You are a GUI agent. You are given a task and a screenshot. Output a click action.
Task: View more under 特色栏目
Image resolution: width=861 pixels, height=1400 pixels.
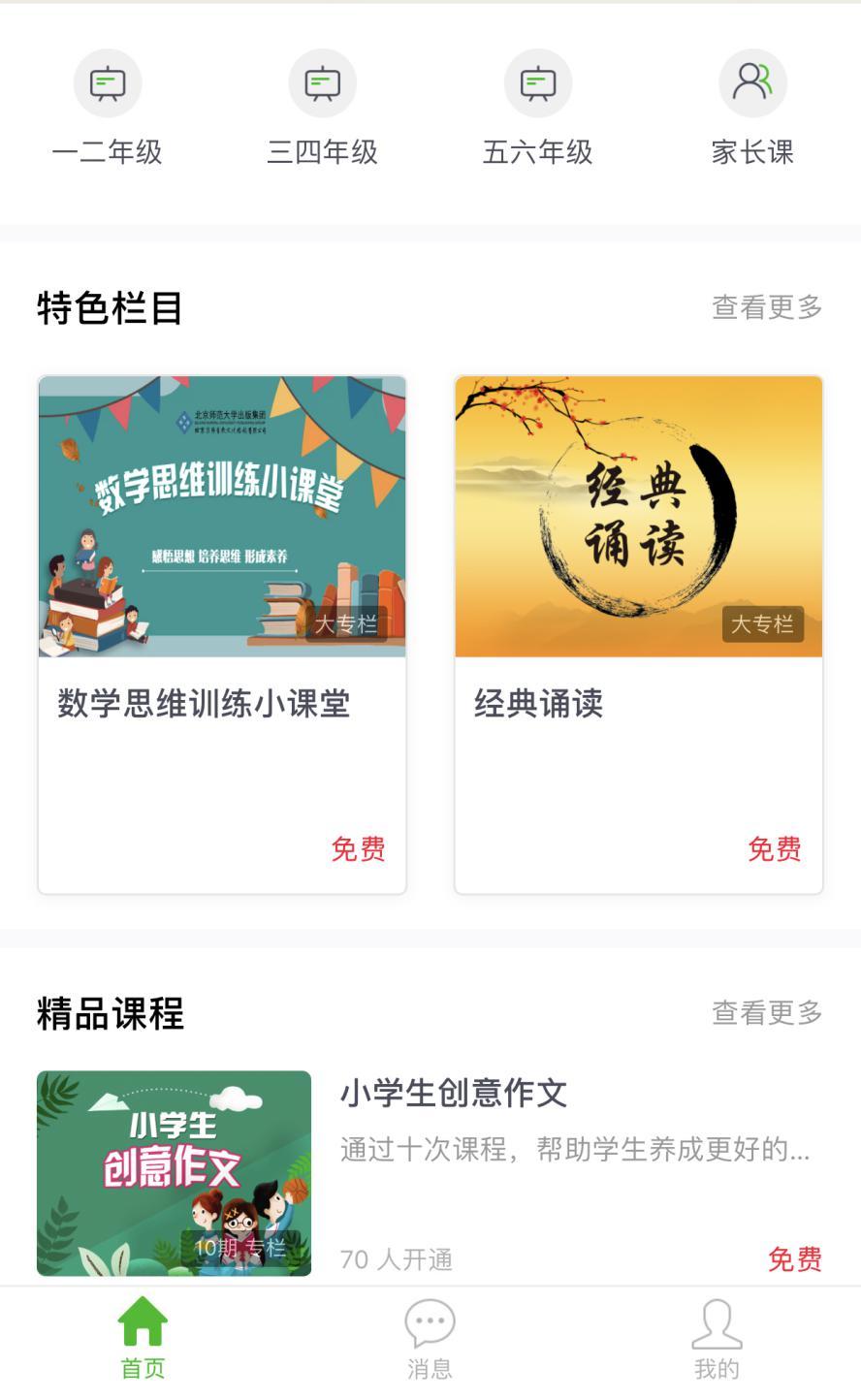[767, 307]
